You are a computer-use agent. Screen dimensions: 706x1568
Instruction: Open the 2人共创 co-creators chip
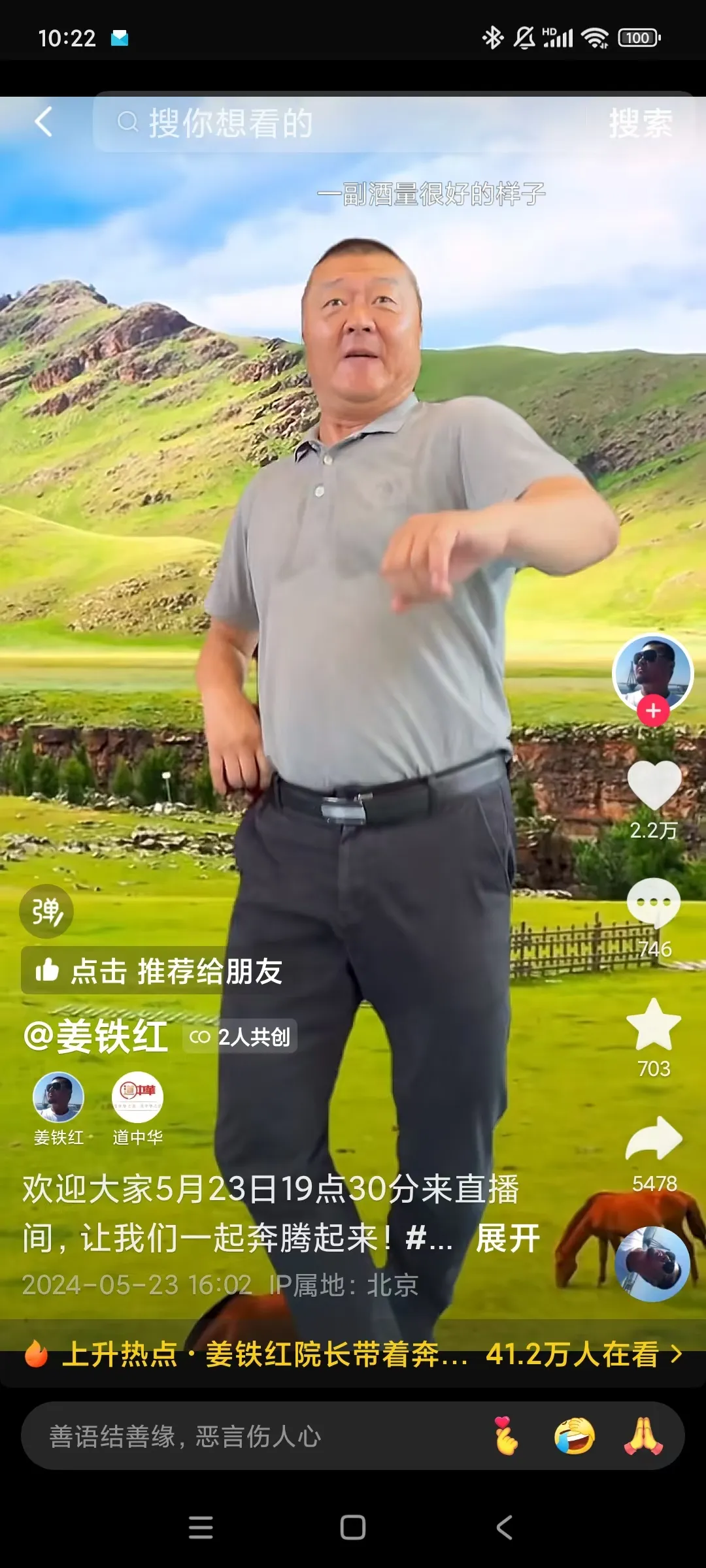click(240, 1037)
